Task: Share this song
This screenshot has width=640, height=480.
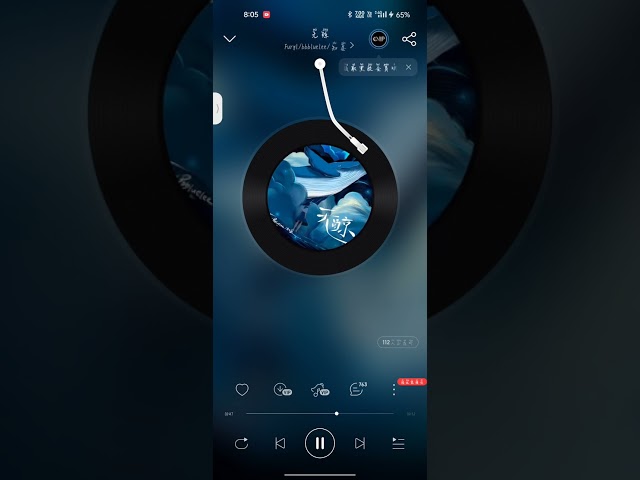Action: (x=409, y=39)
